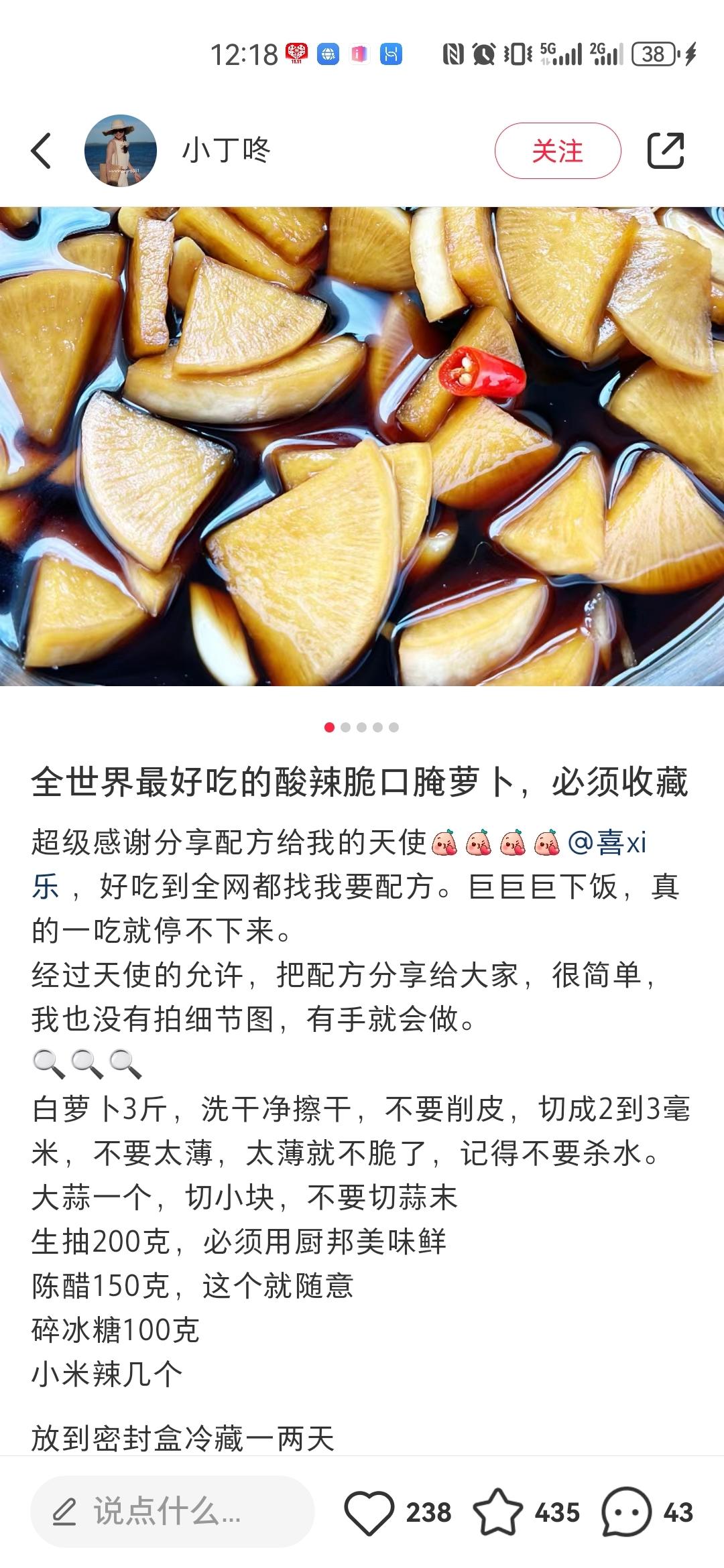Like this post with the heart icon
This screenshot has height=1568, width=724.
click(369, 1512)
